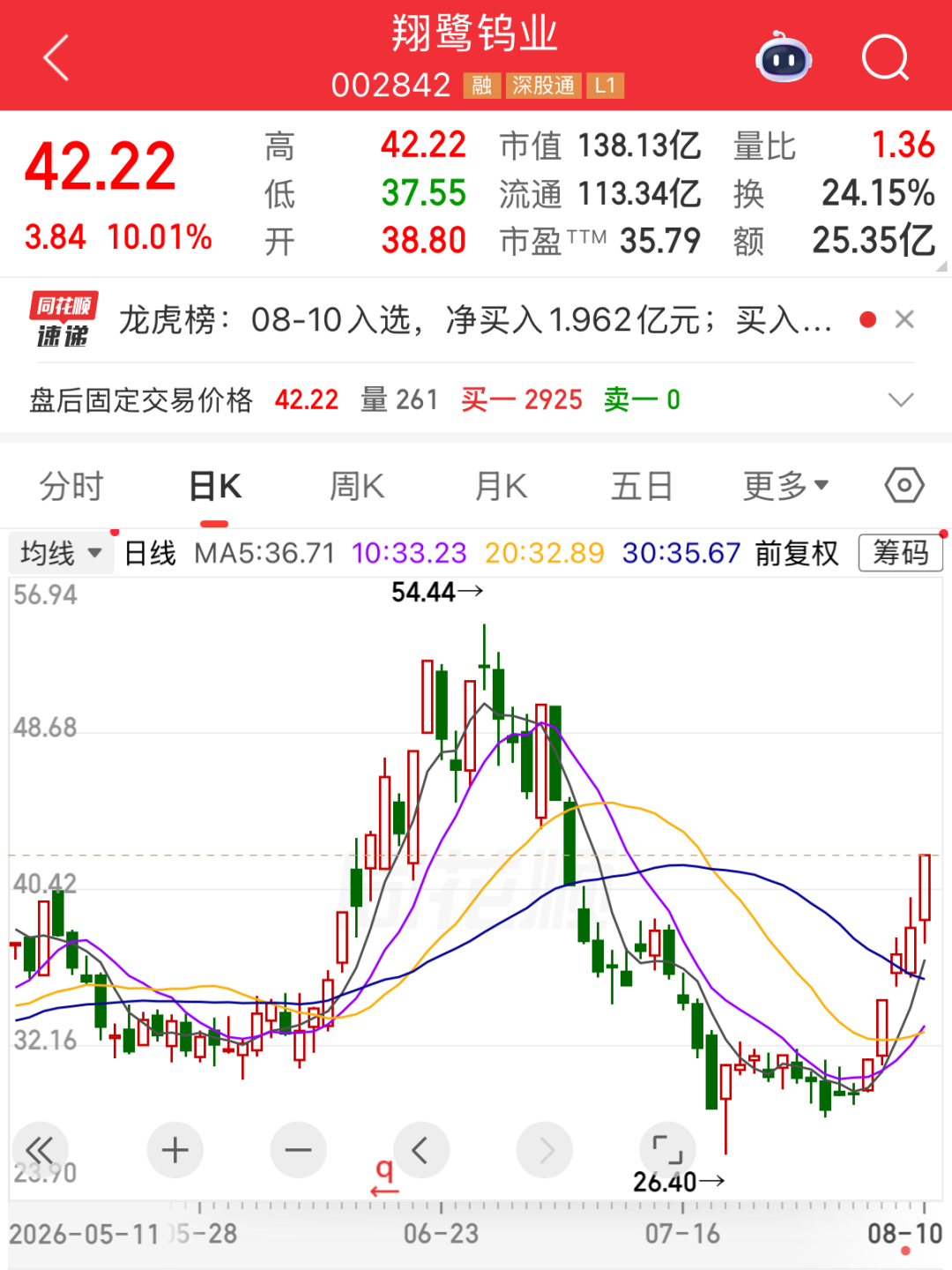The image size is (952, 1270).
Task: Switch to the 月K chart
Action: click(501, 486)
